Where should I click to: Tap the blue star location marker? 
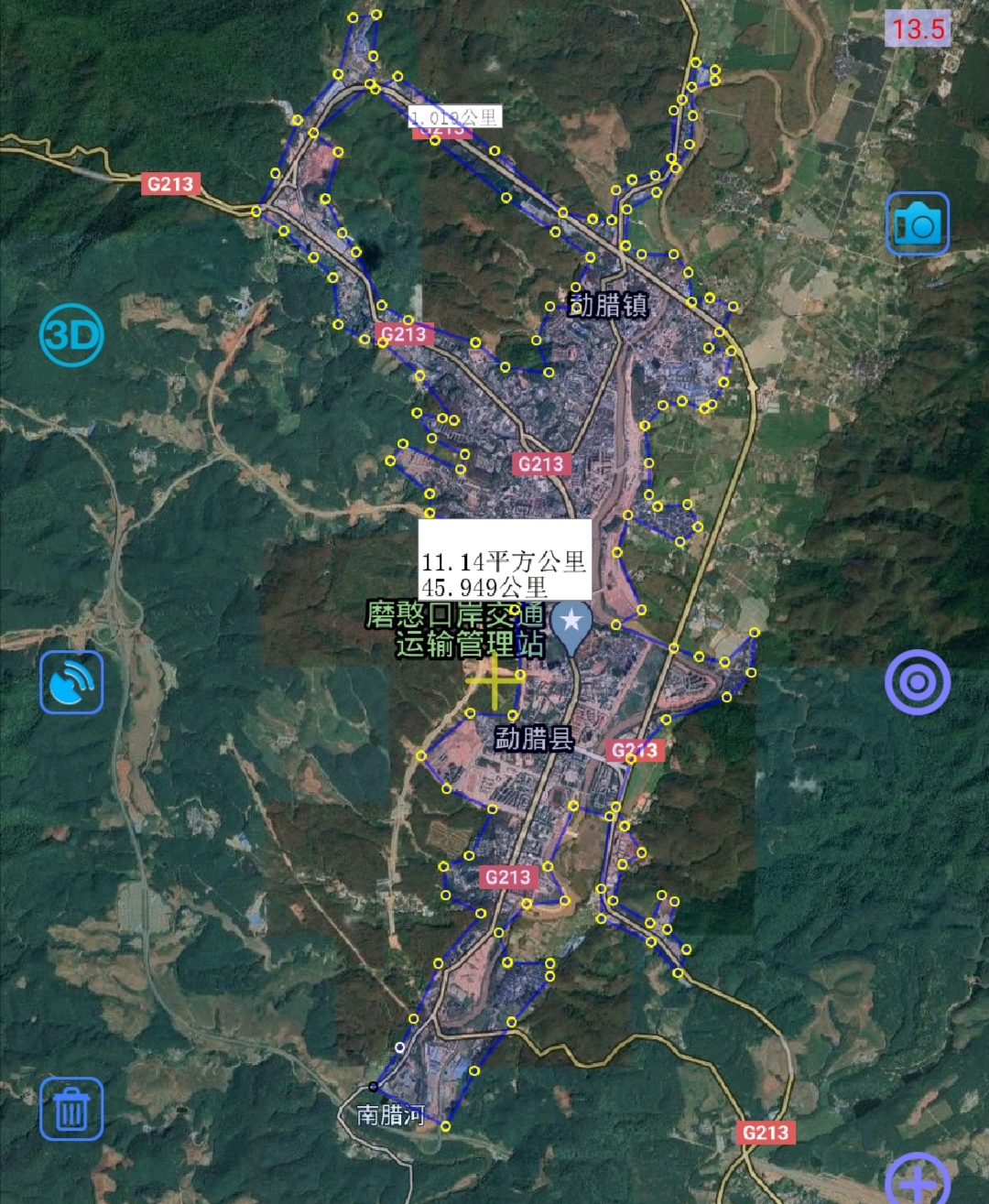(571, 623)
